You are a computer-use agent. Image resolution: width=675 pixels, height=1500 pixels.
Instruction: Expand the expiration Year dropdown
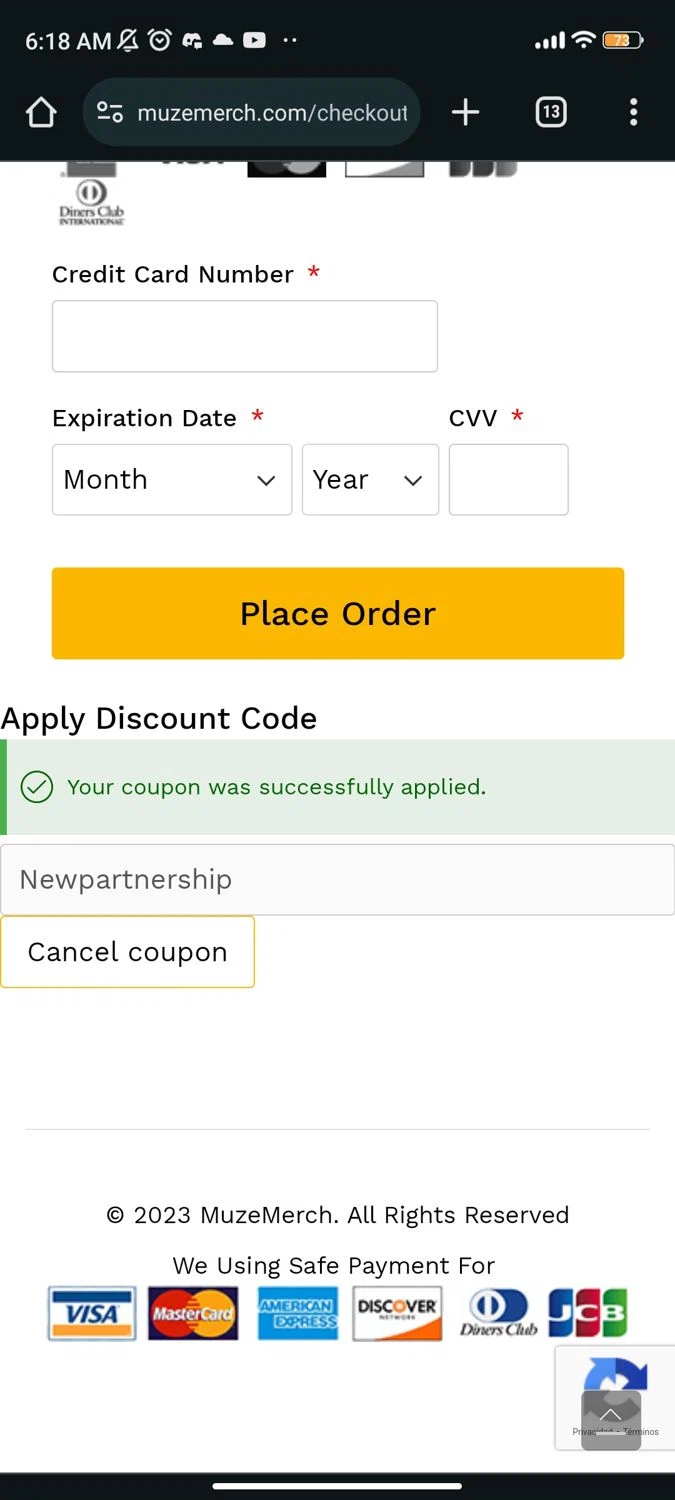point(370,480)
